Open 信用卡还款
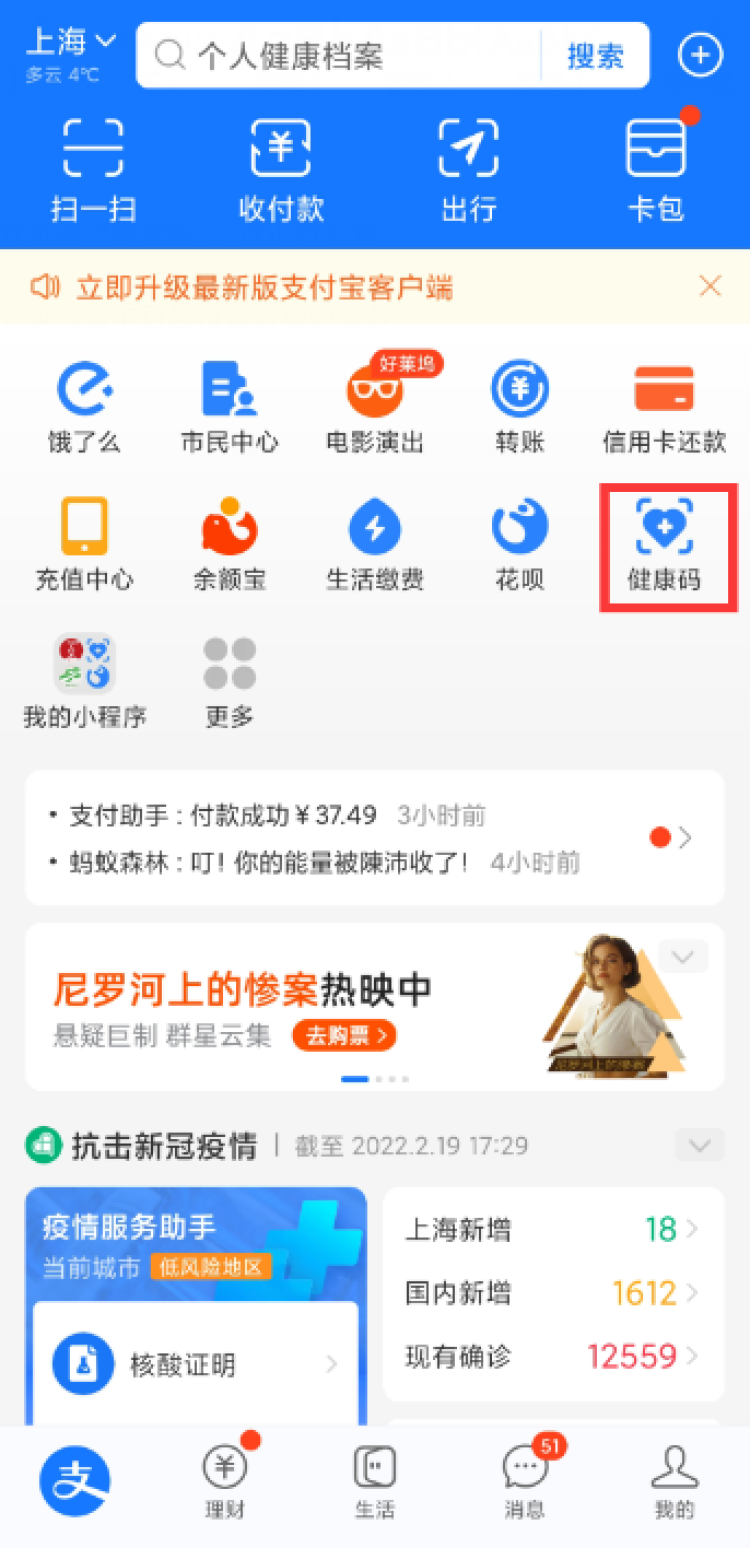This screenshot has height=1548, width=750. (x=664, y=405)
